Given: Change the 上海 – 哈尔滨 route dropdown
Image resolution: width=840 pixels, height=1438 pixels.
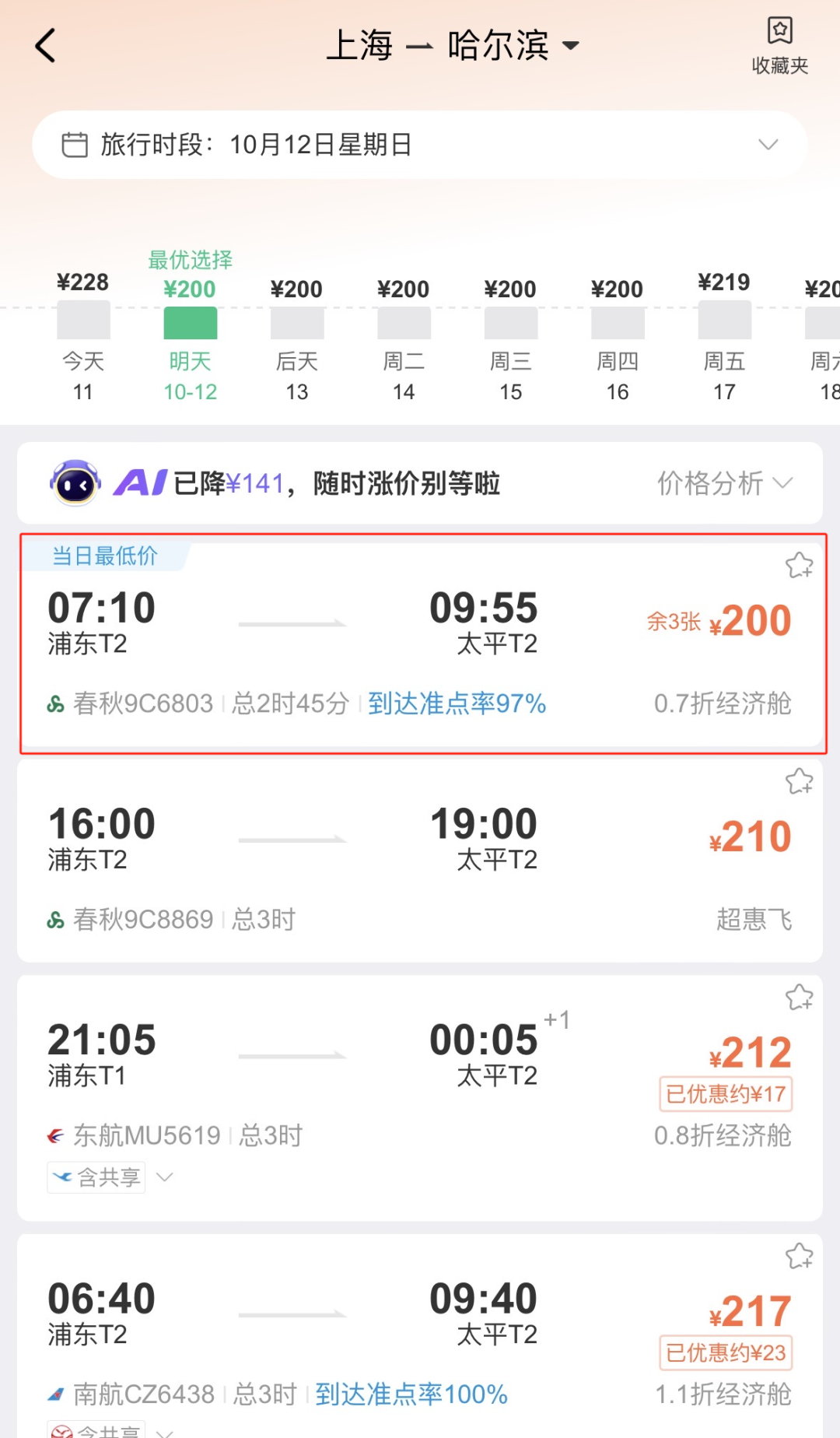Looking at the screenshot, I should click(453, 45).
